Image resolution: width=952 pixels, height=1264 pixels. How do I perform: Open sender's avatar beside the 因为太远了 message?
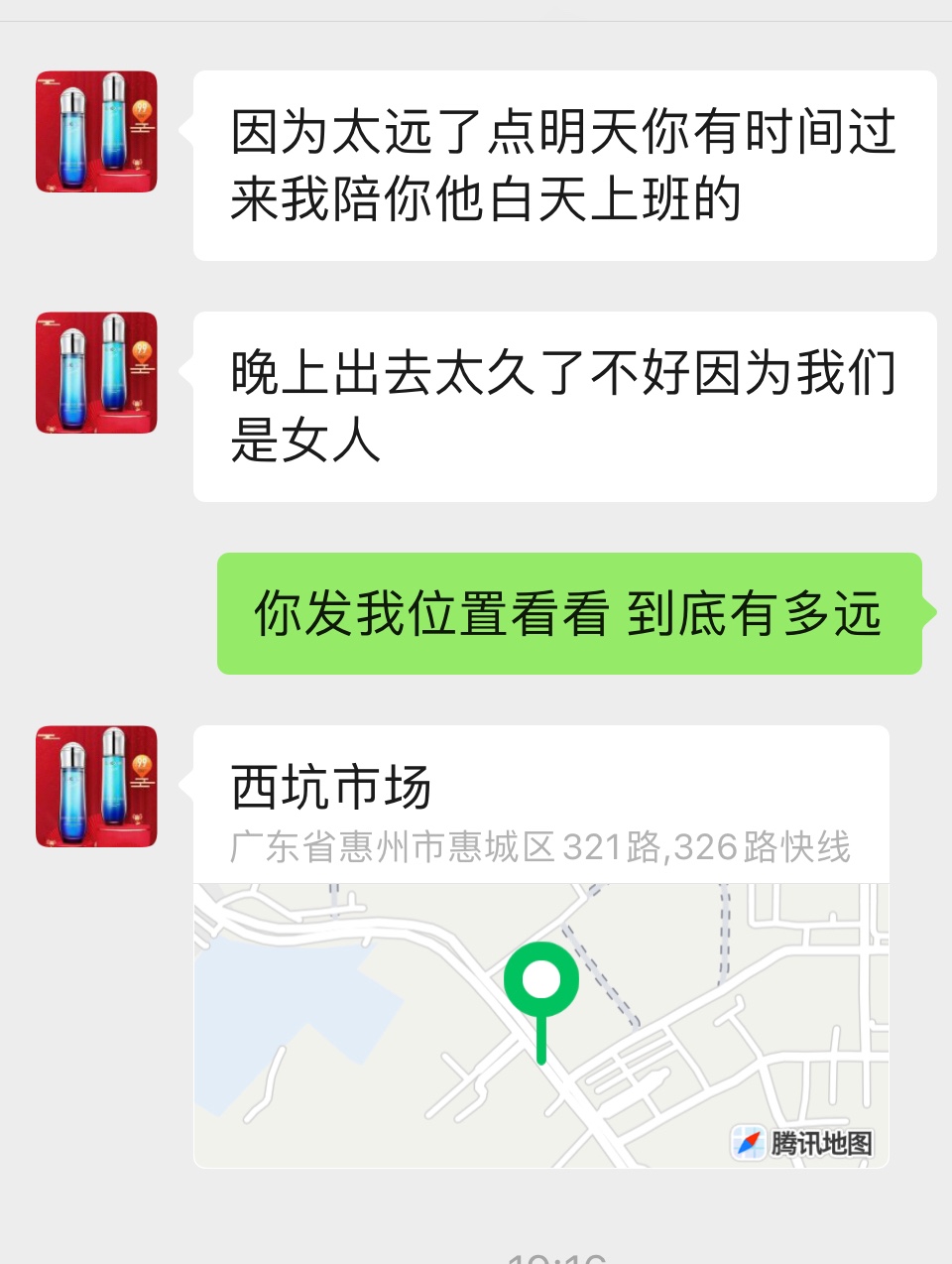click(x=96, y=132)
